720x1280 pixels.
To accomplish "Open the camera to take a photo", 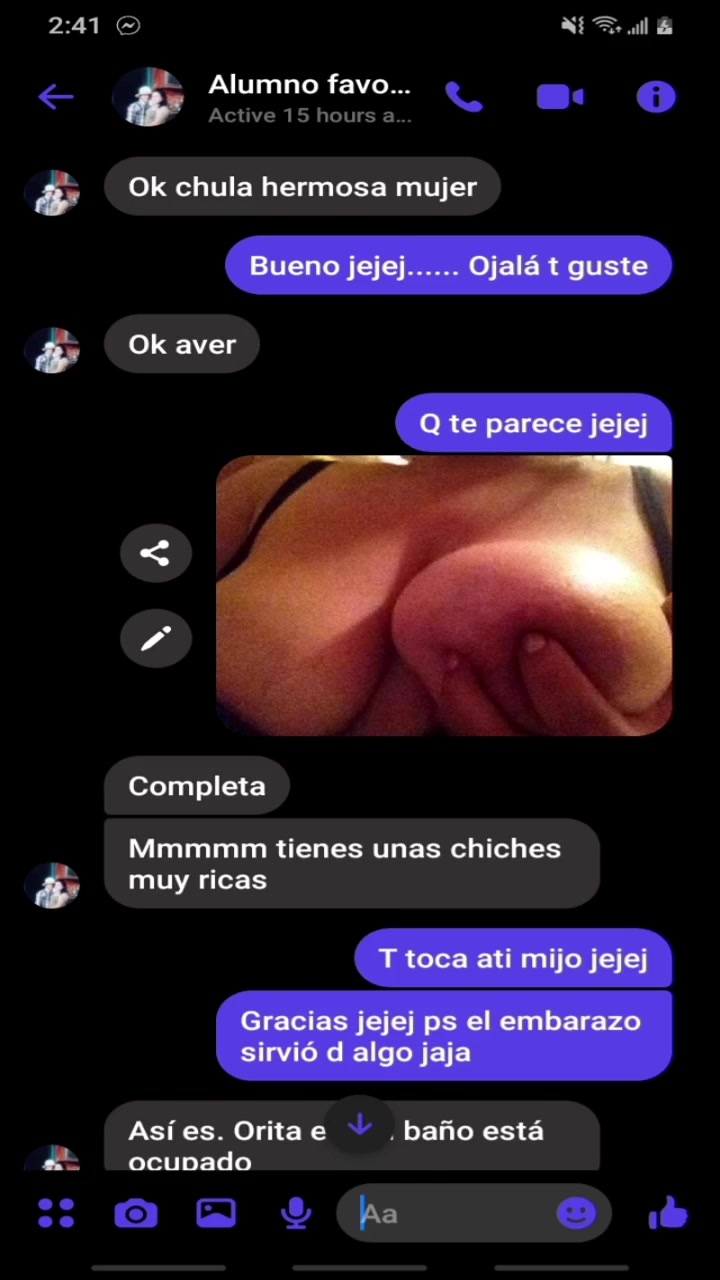I will click(136, 1213).
